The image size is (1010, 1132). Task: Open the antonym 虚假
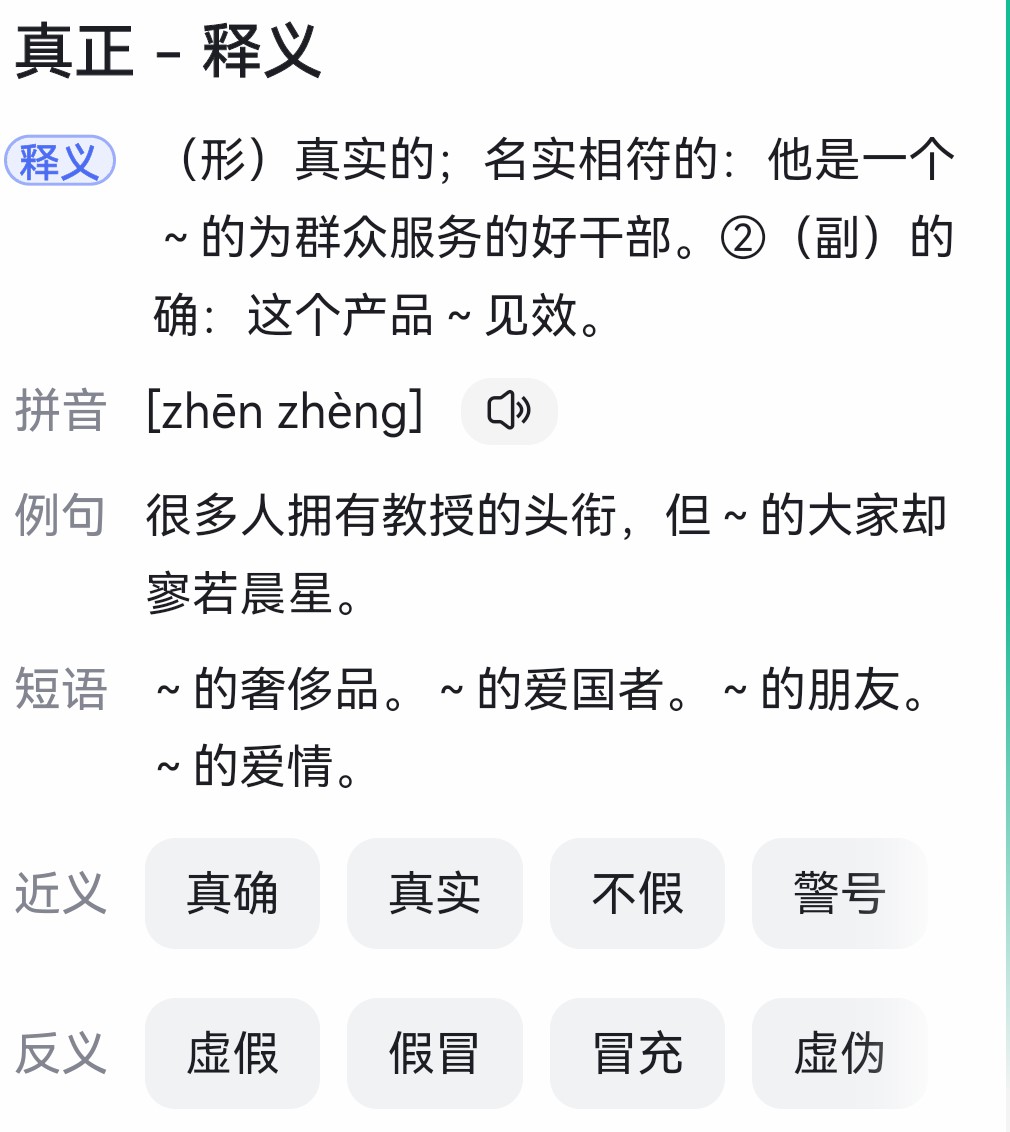[x=232, y=1053]
